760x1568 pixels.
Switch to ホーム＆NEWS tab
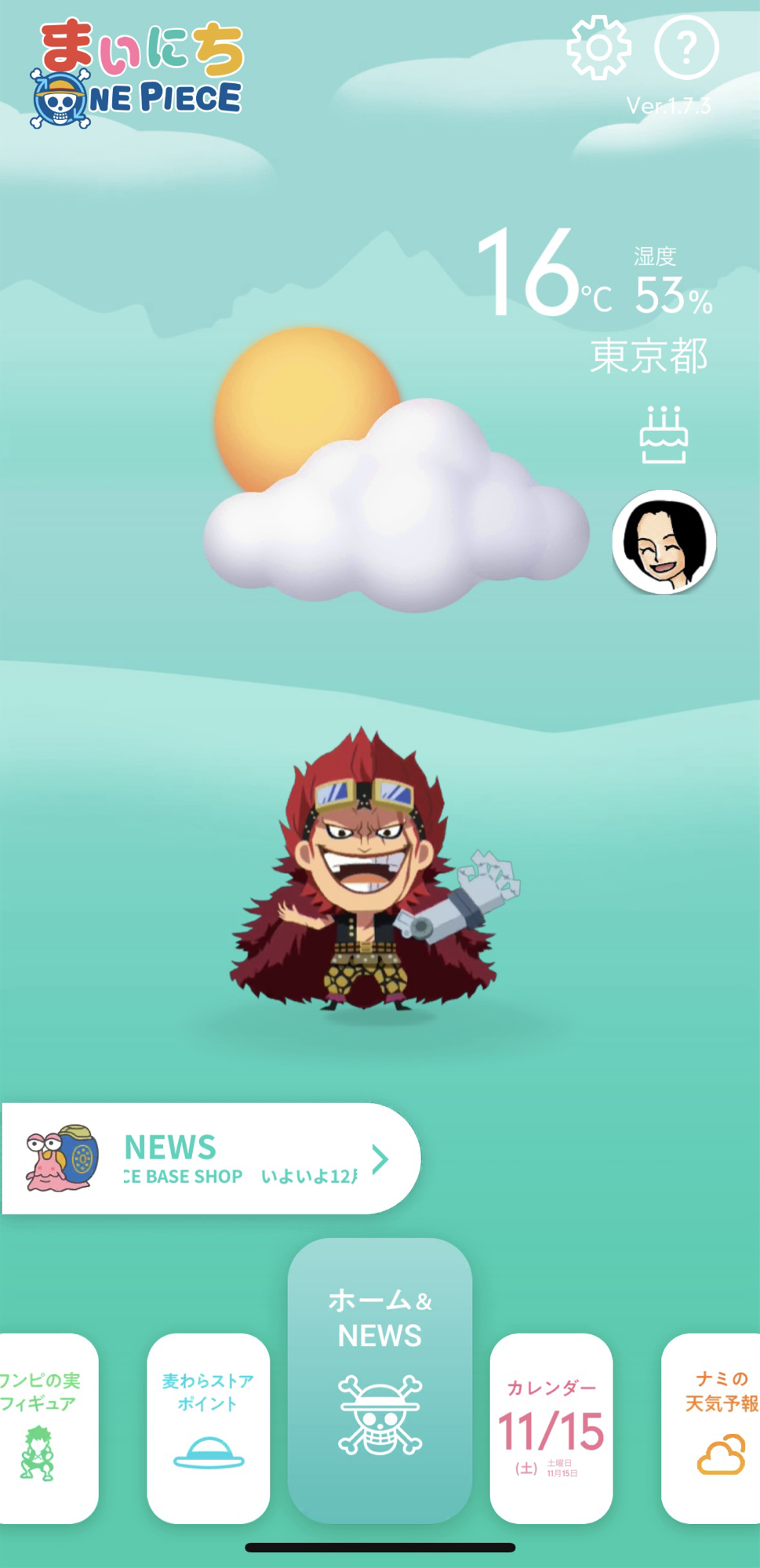click(x=380, y=1381)
